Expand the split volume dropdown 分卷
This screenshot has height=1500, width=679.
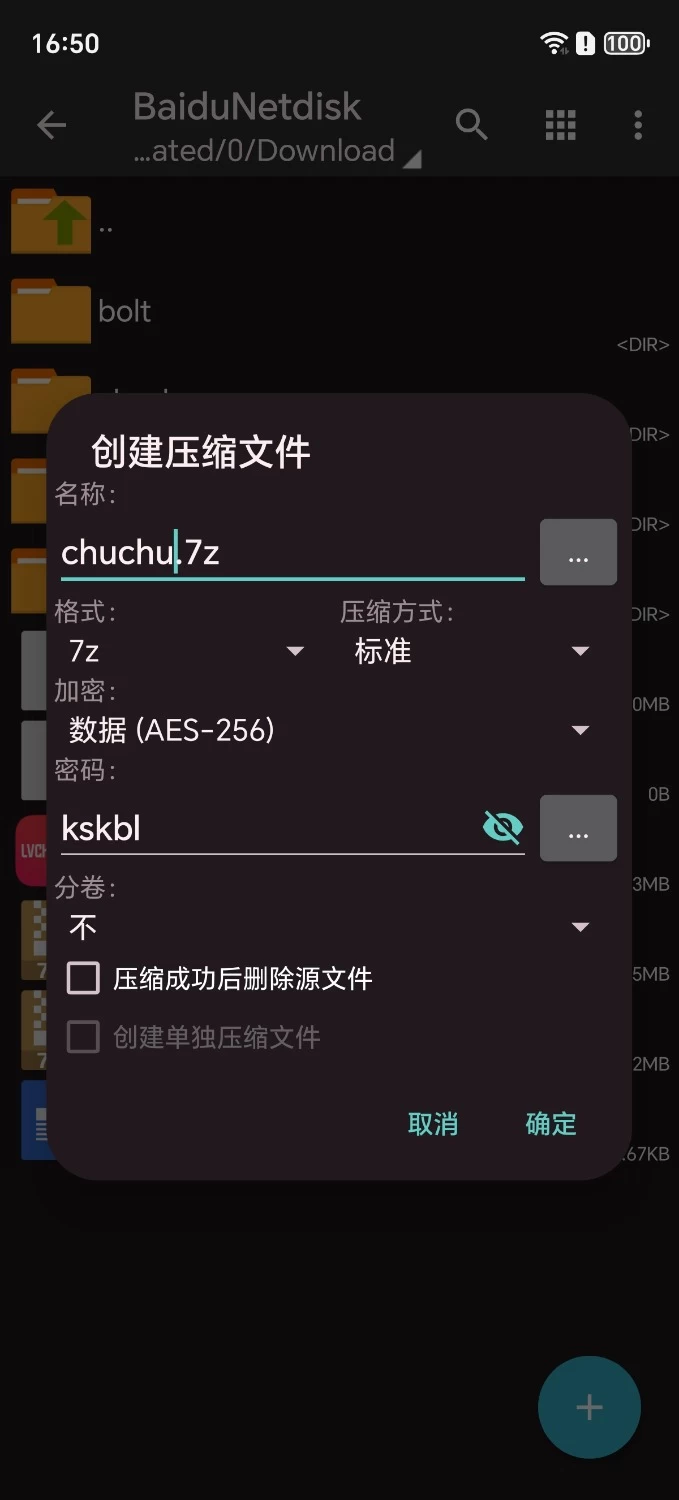329,927
